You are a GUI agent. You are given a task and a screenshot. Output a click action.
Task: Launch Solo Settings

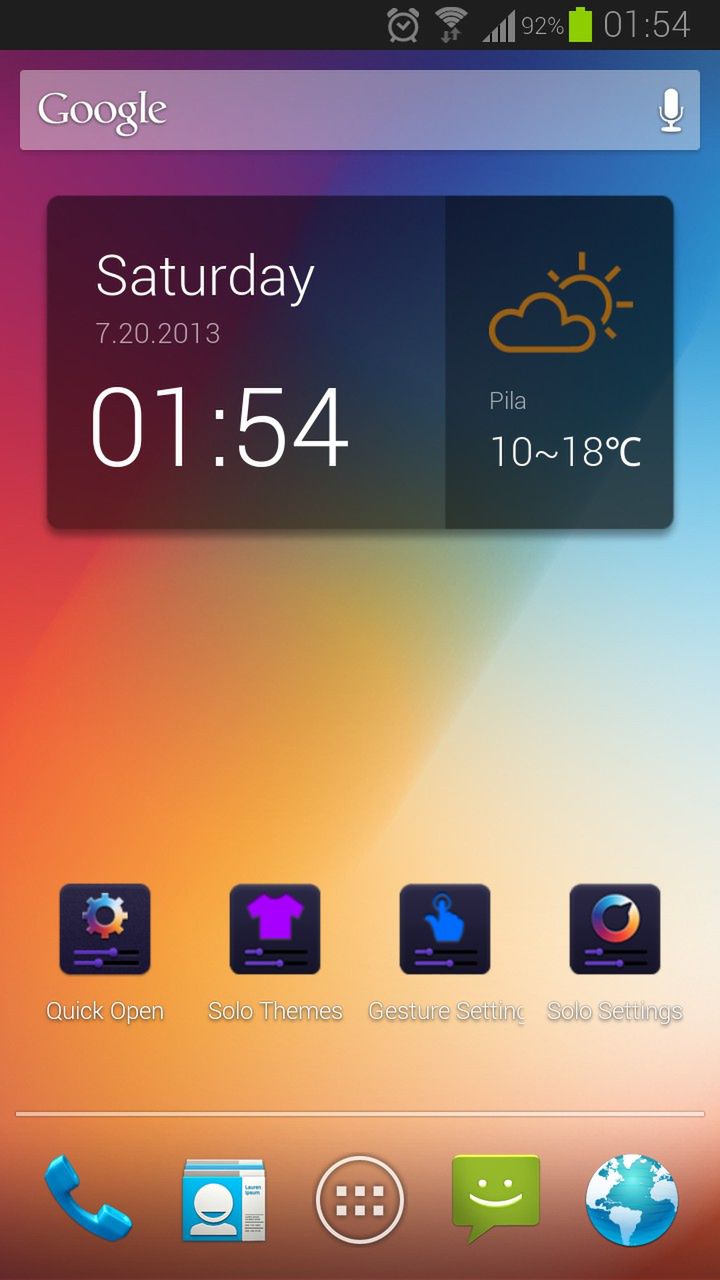pos(615,929)
